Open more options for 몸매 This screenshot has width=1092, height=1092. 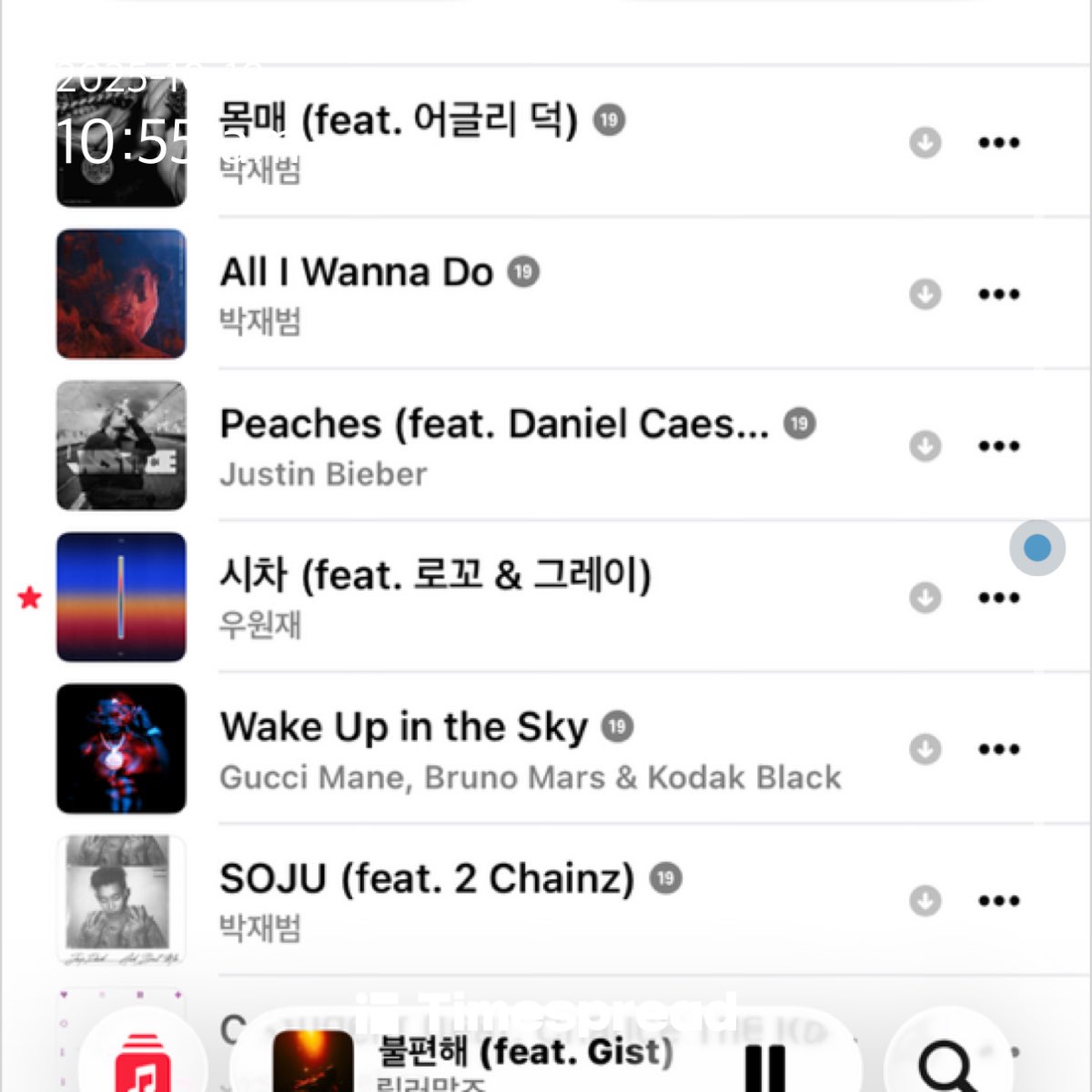[x=998, y=143]
